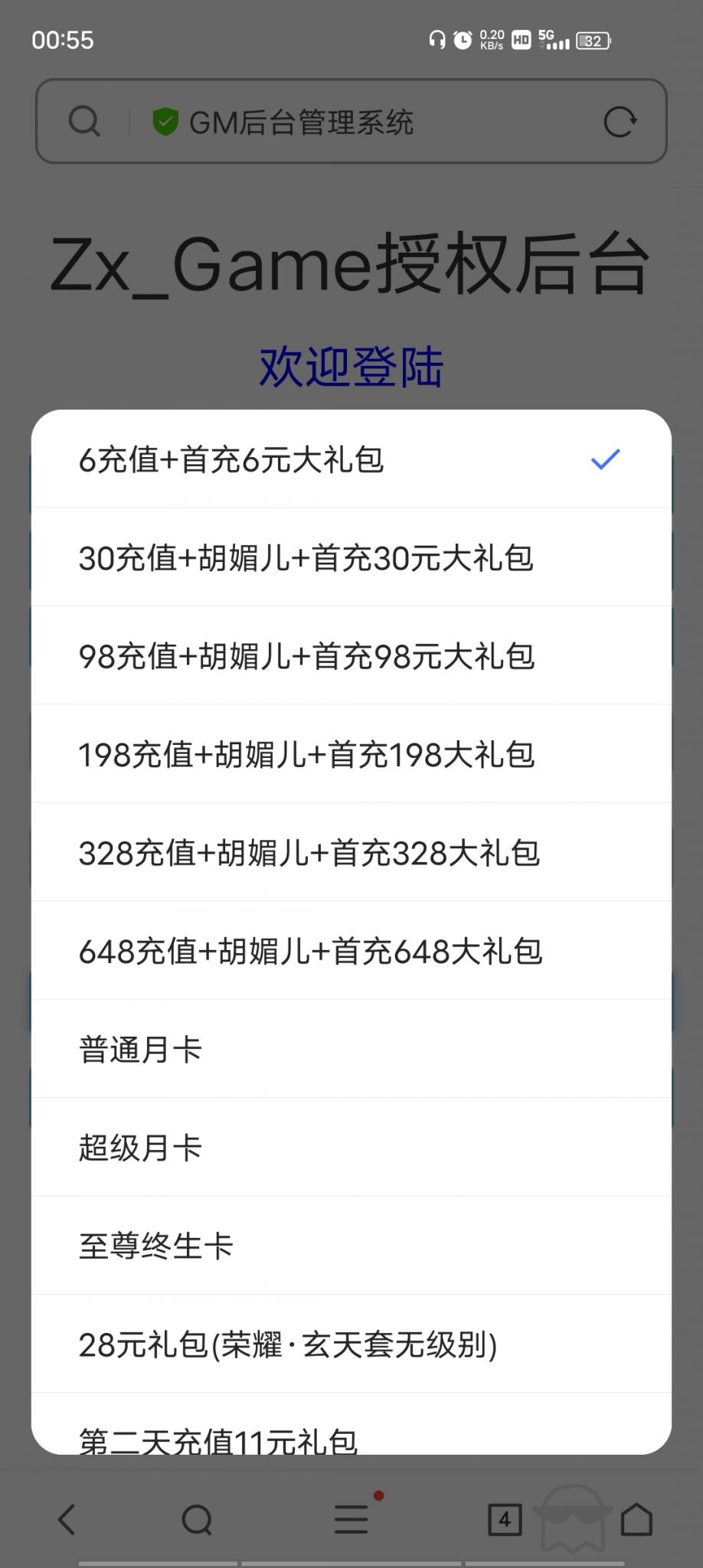Viewport: 703px width, 1568px height.
Task: Refresh the page with the reload icon
Action: (x=620, y=121)
